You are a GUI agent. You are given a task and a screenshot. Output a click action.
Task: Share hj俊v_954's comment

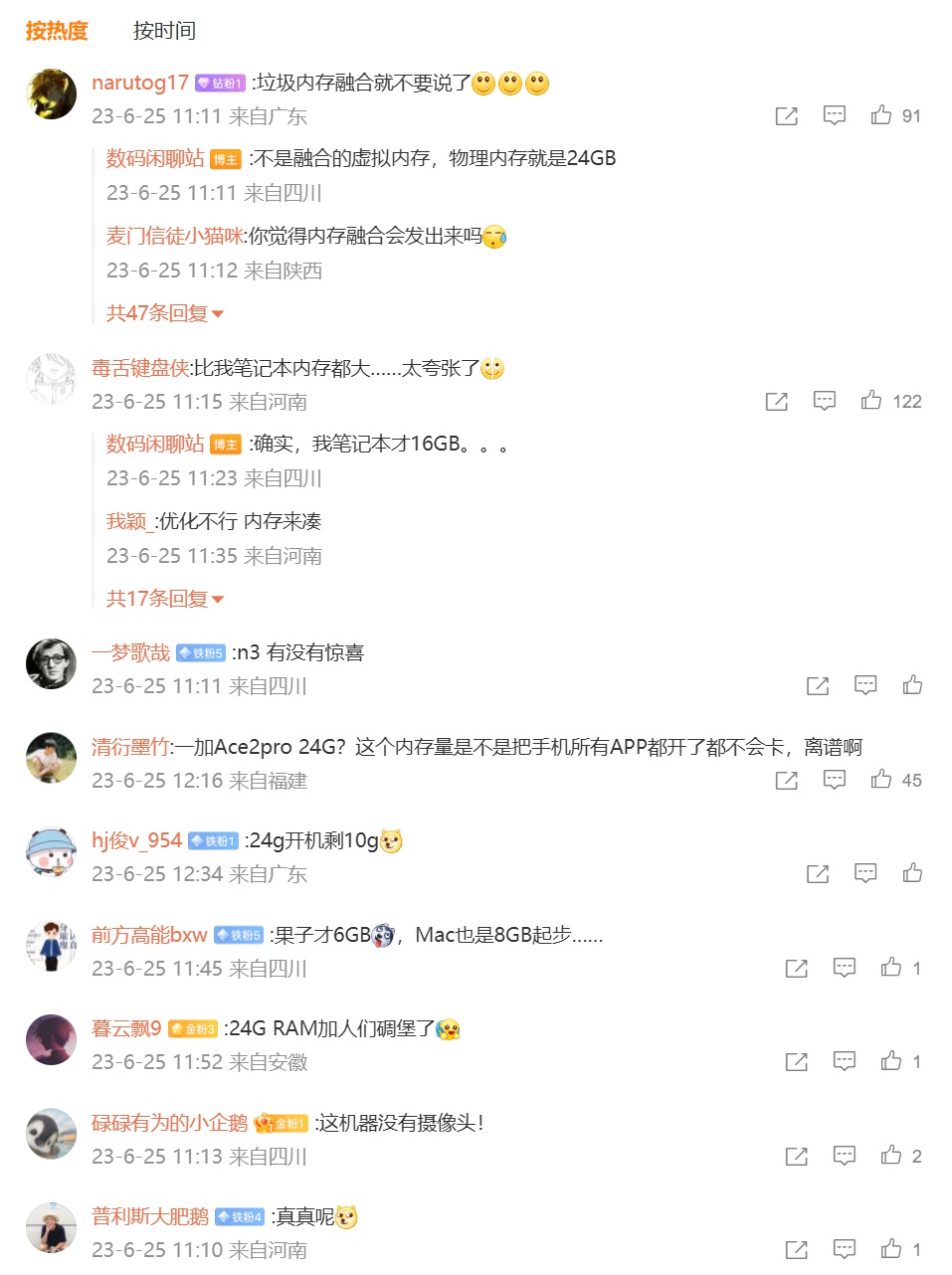(817, 873)
